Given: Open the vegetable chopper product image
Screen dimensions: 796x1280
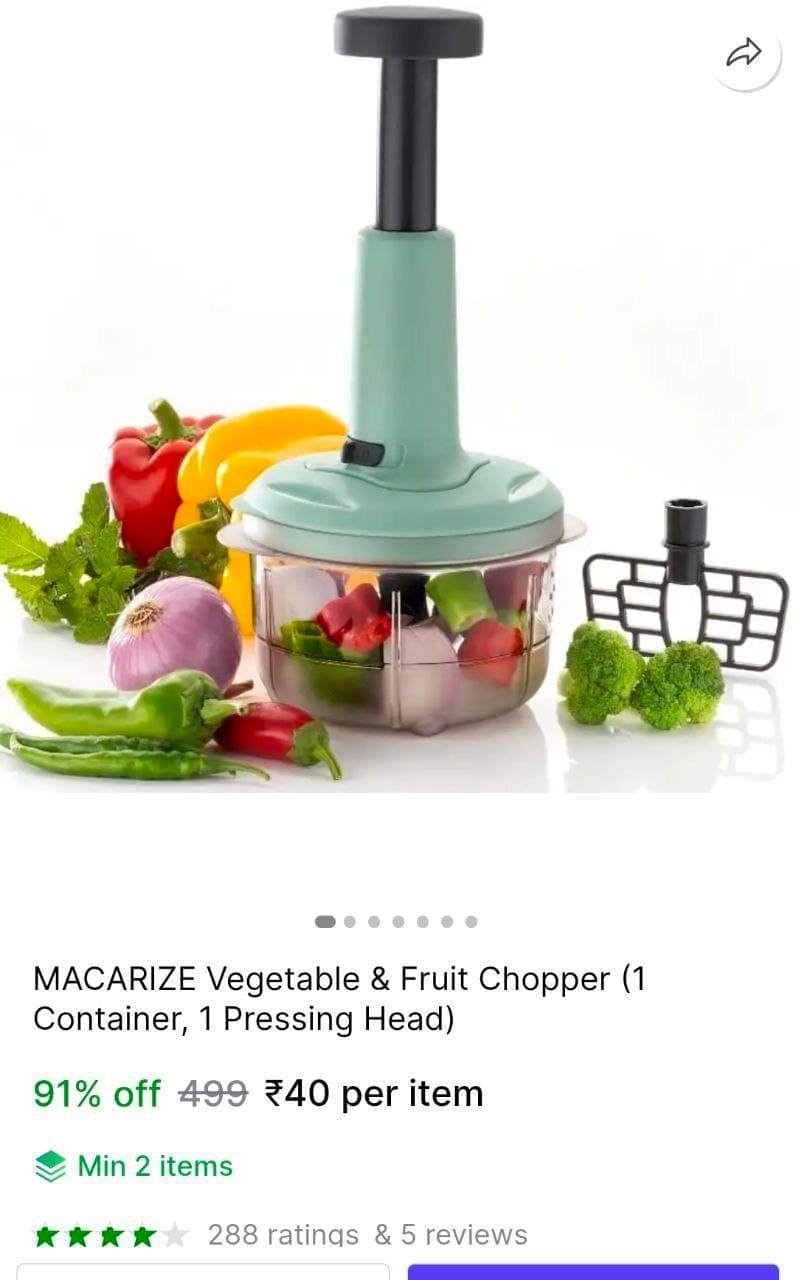Looking at the screenshot, I should click(x=398, y=398).
